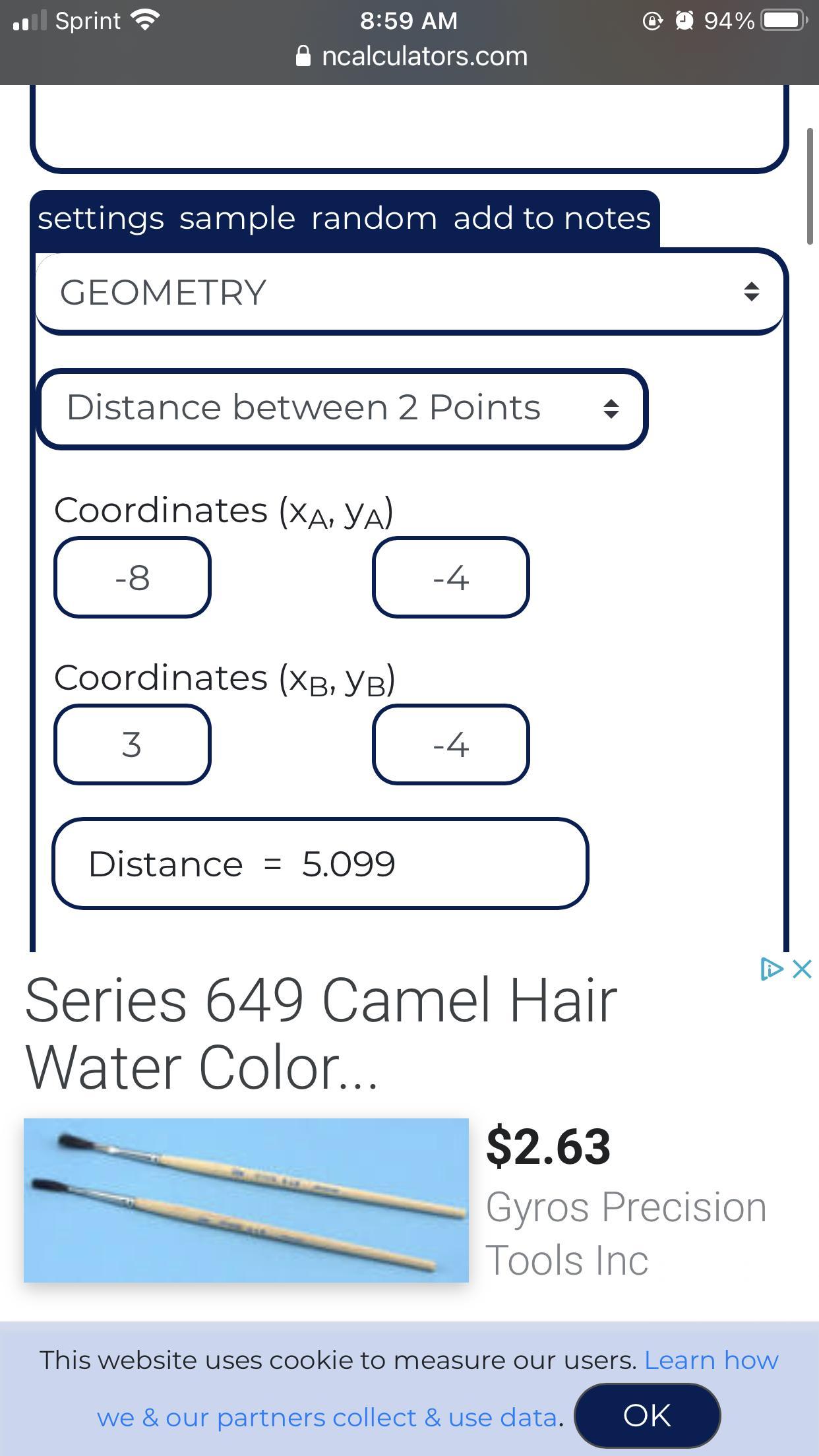Load a sample calculation
The width and height of the screenshot is (819, 1456).
tap(237, 218)
